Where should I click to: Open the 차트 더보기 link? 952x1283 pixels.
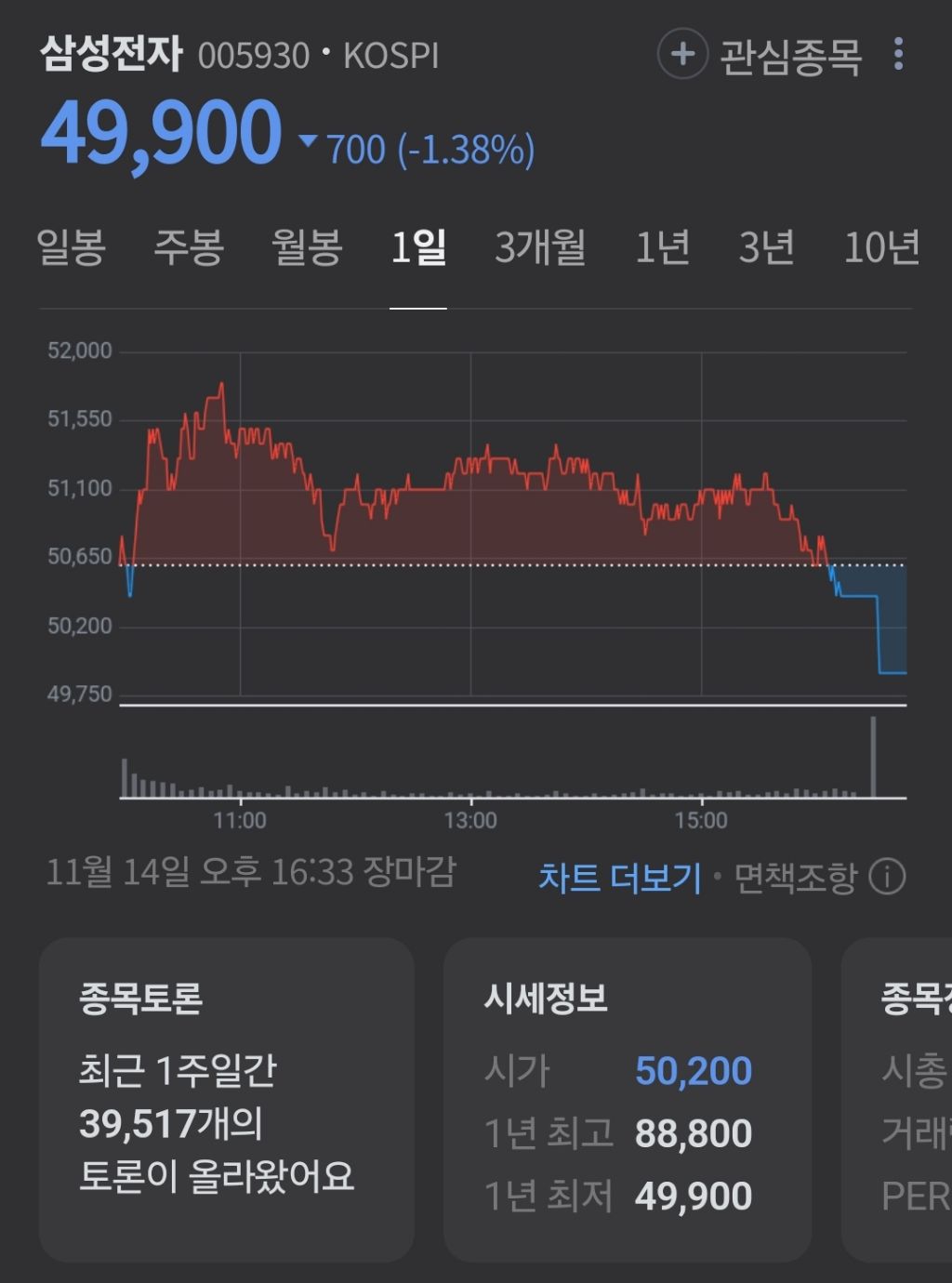tap(619, 877)
